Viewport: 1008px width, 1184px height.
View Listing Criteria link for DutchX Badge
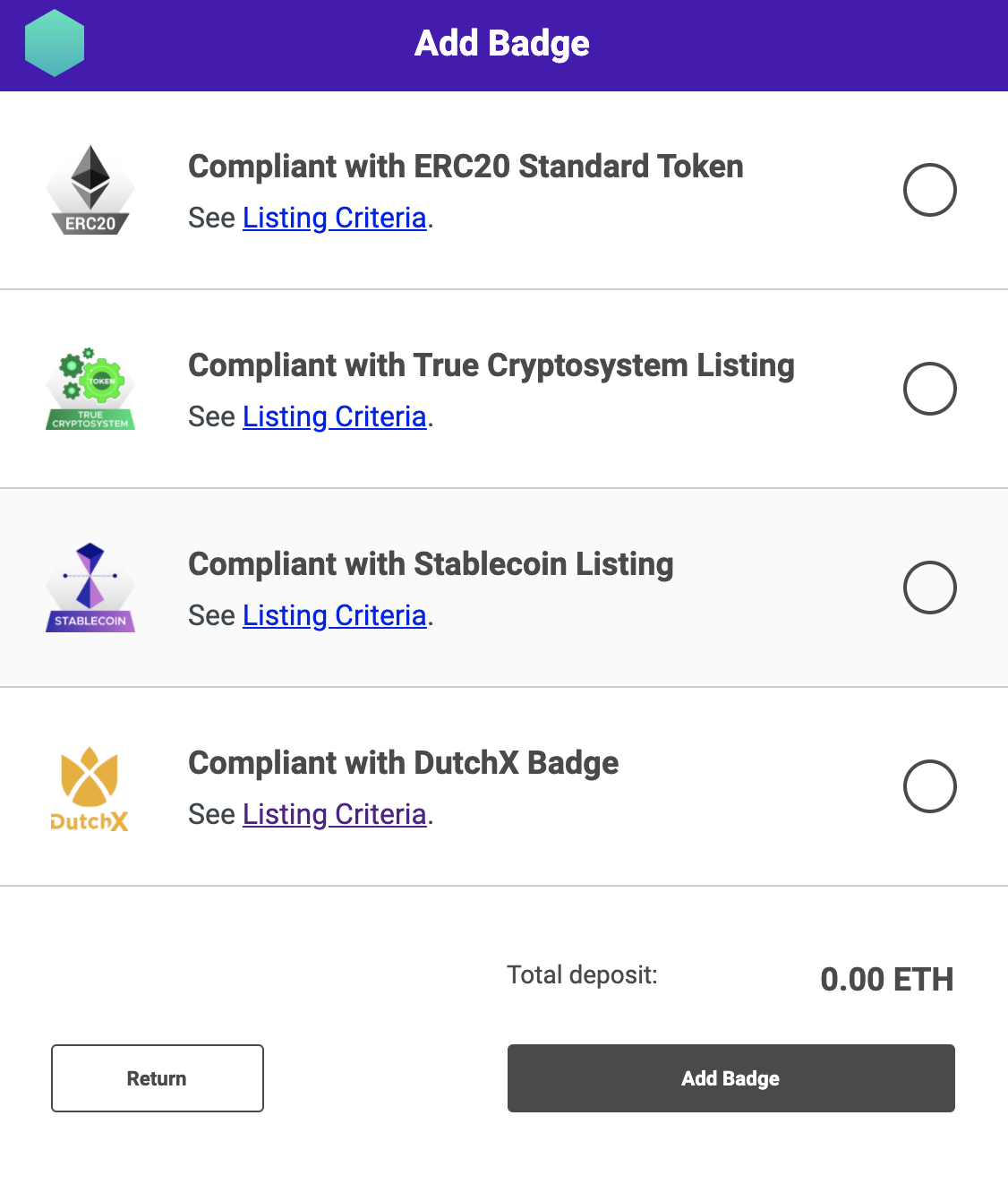click(x=334, y=814)
